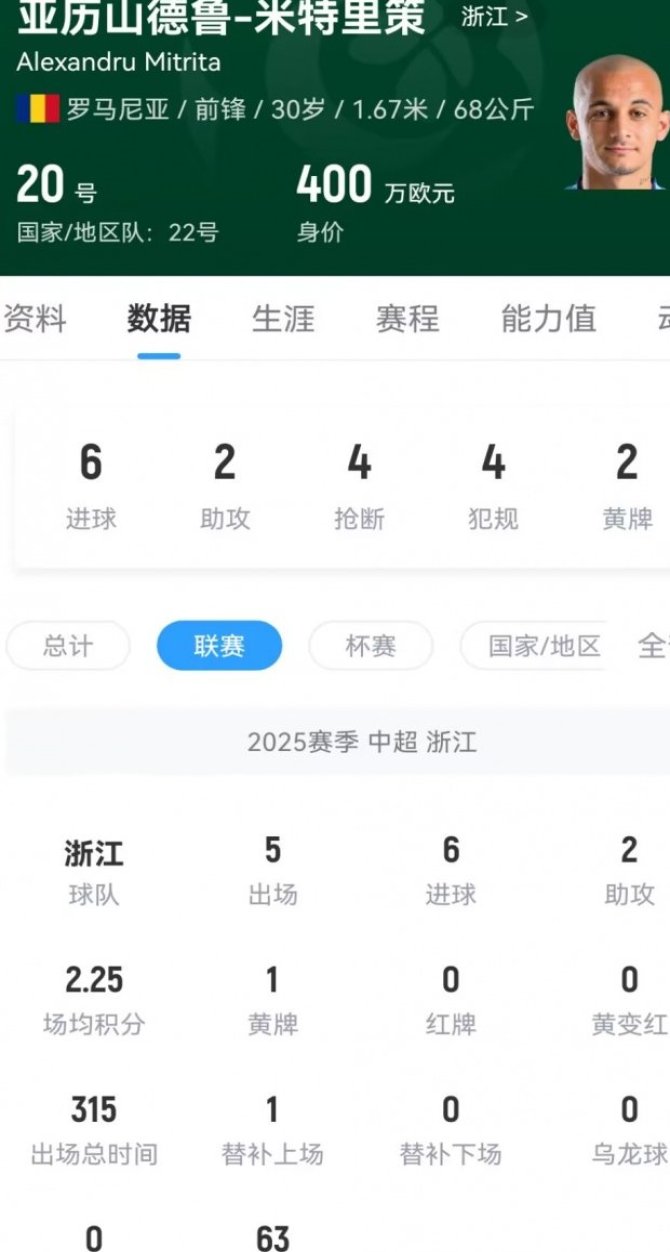
Task: Choose the 联赛 league filter
Action: pyautogui.click(x=219, y=646)
